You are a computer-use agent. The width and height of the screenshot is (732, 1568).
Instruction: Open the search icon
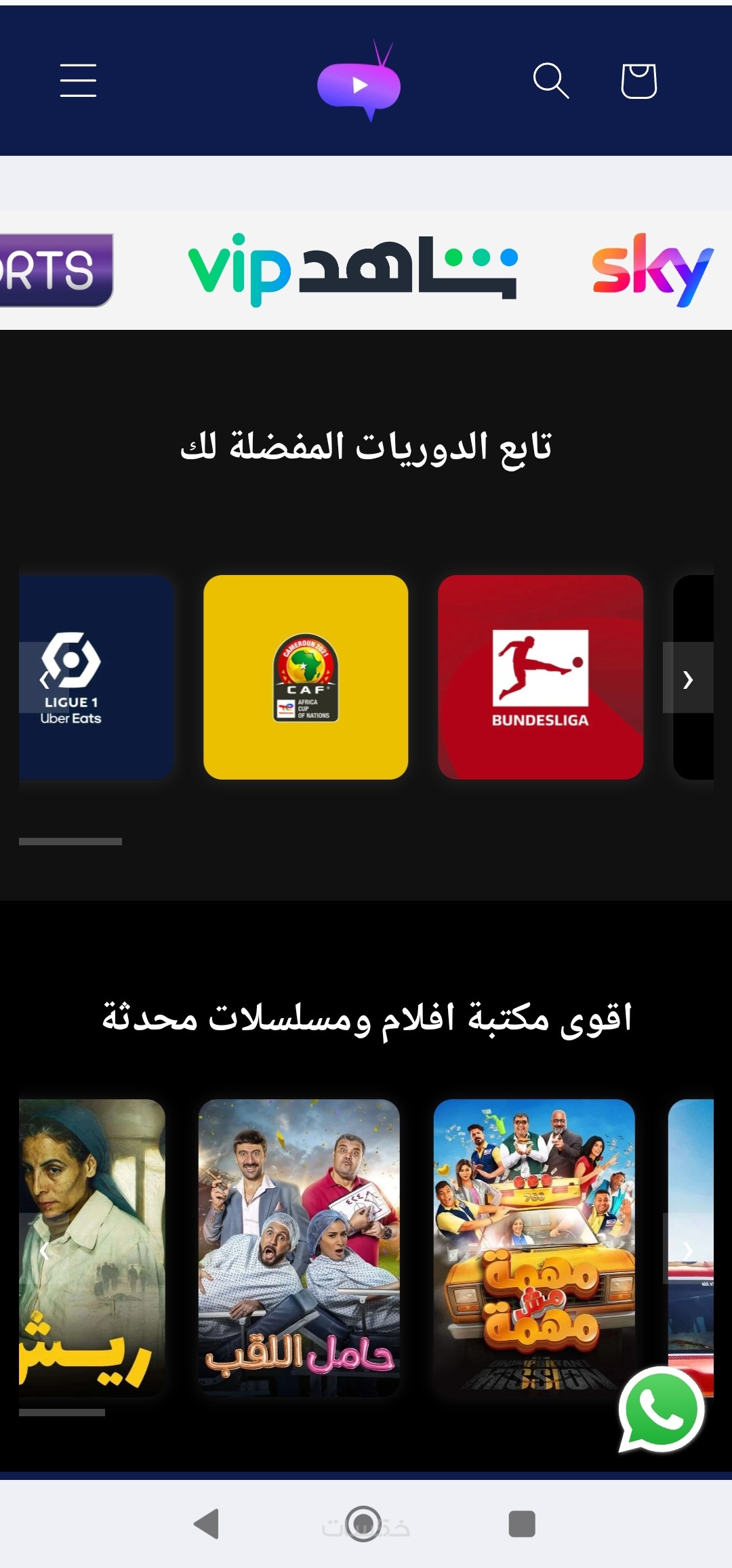[550, 81]
